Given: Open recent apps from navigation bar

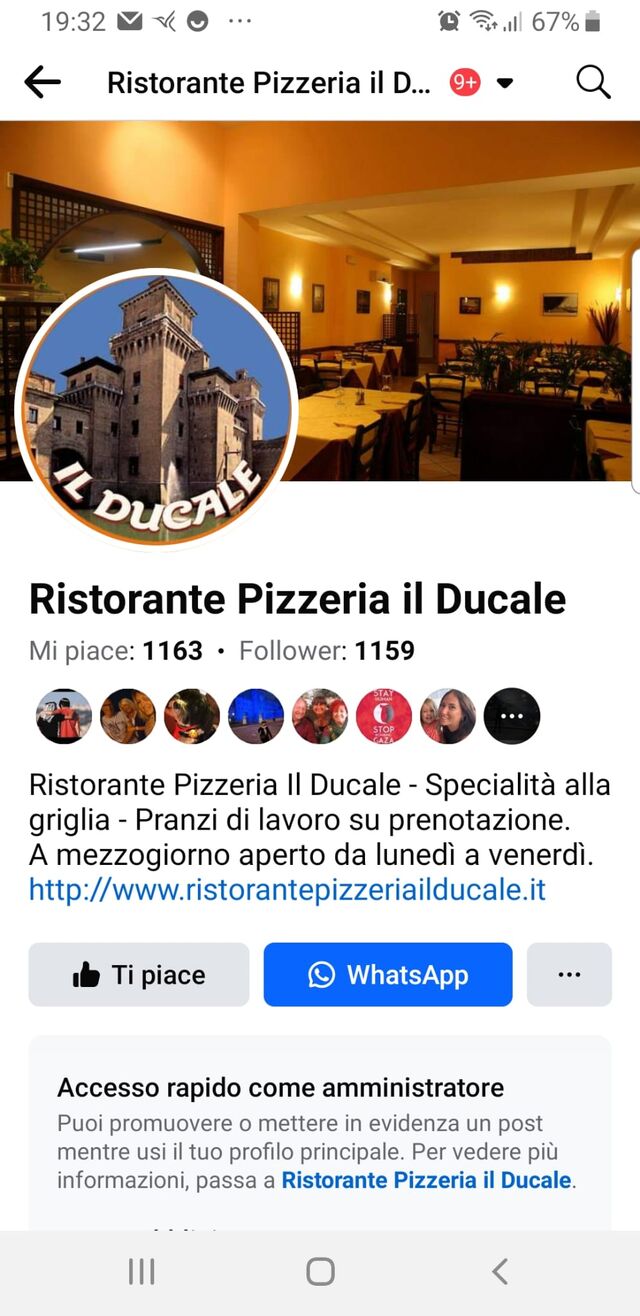Looking at the screenshot, I should coord(141,1271).
